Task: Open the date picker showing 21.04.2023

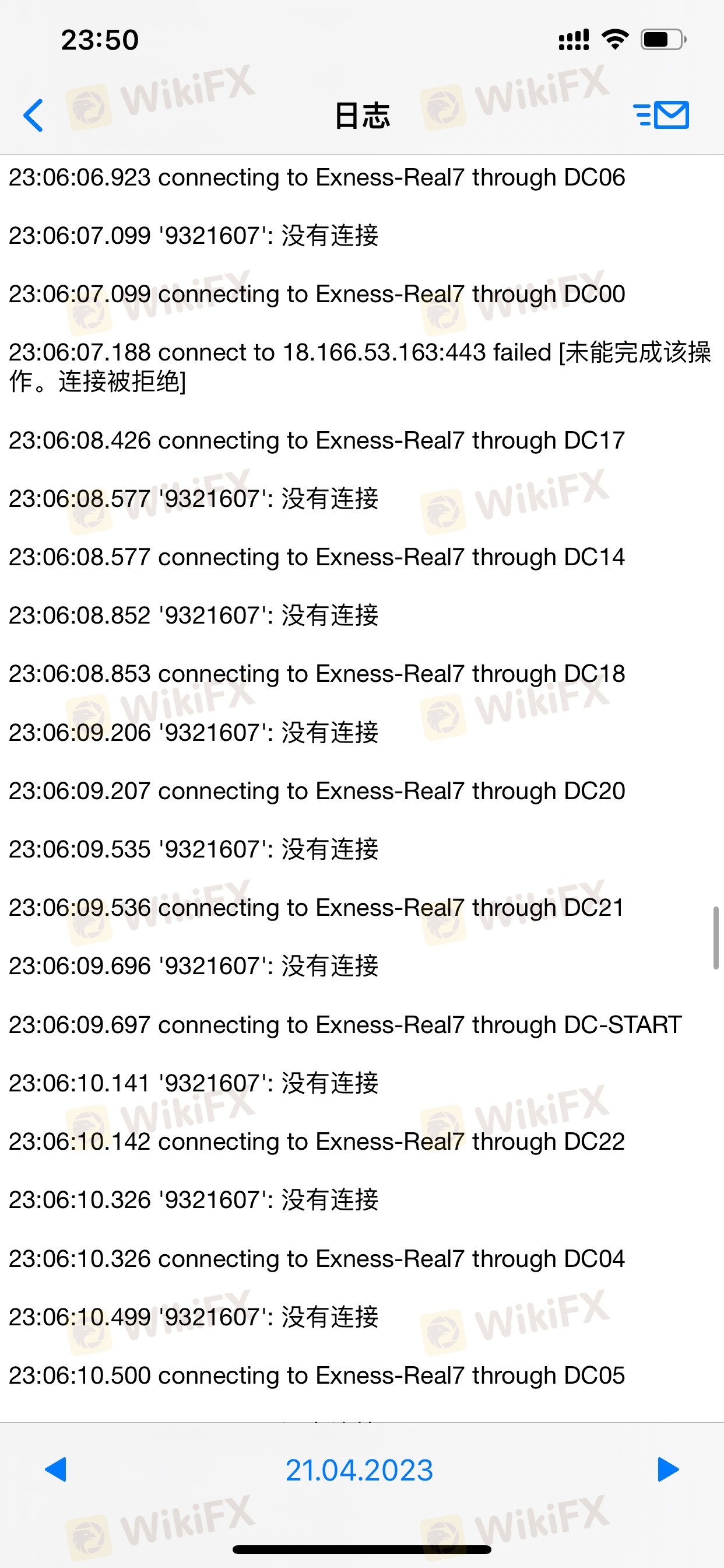Action: (359, 1470)
